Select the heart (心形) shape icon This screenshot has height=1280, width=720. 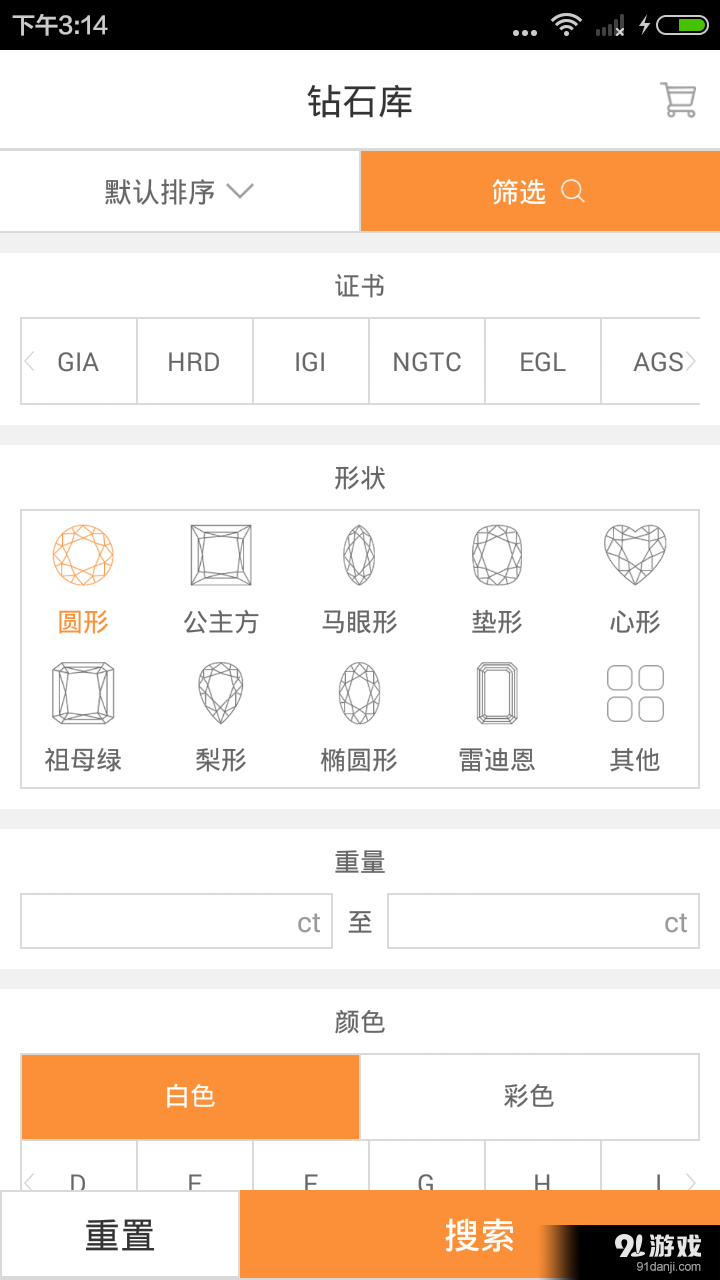tap(634, 555)
